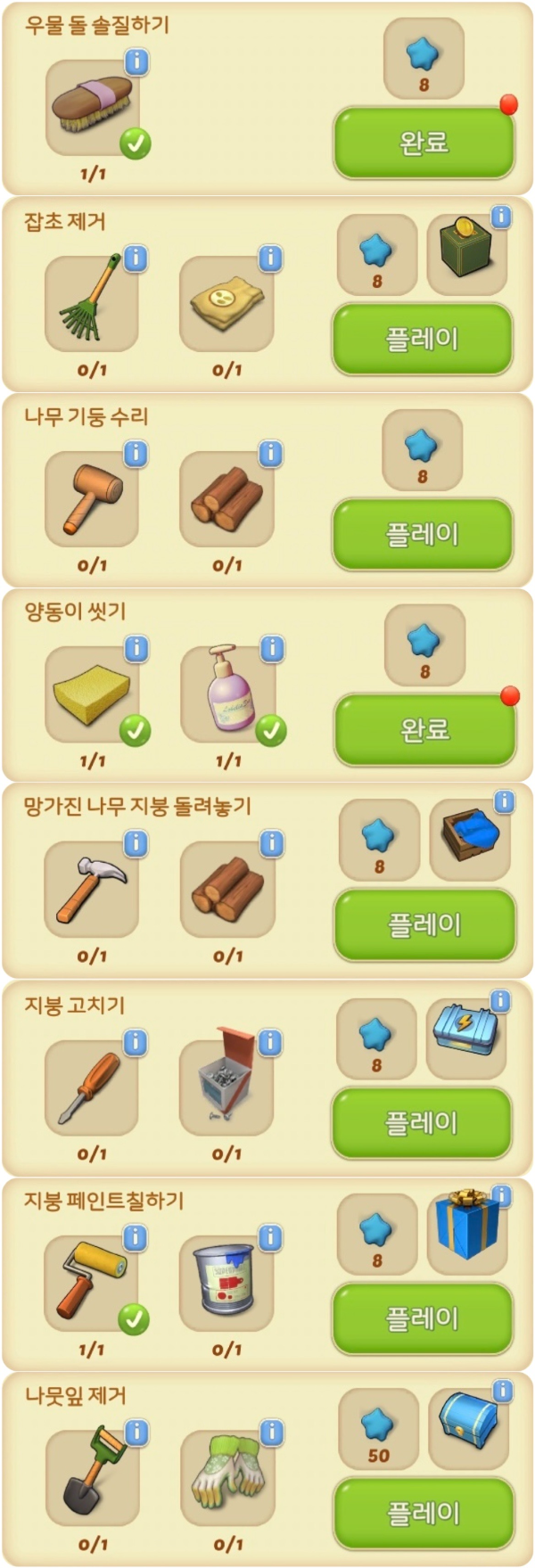View info on screwdriver in 지붕 고치기
This screenshot has height=1568, width=535.
(x=136, y=1042)
